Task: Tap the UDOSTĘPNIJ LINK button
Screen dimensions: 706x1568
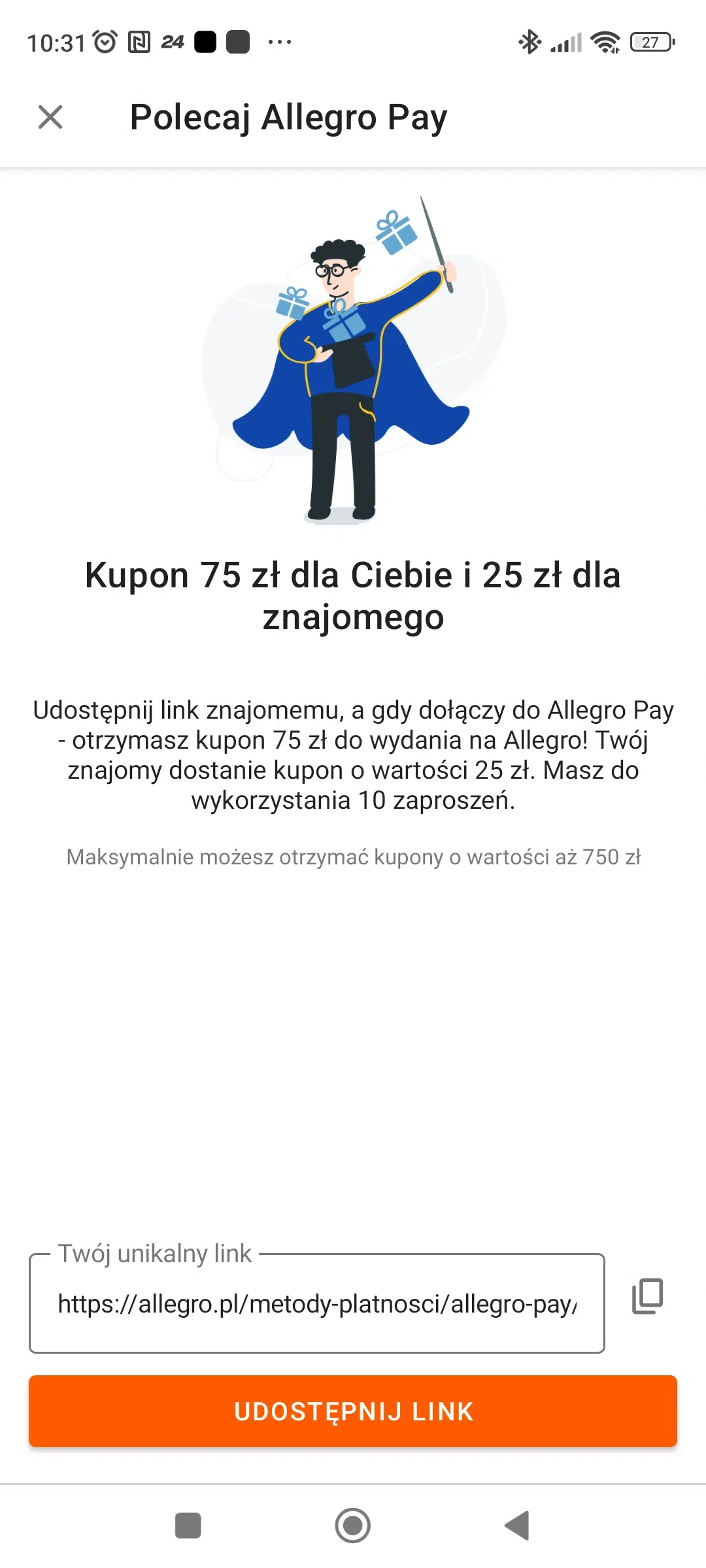Action: pyautogui.click(x=353, y=1411)
